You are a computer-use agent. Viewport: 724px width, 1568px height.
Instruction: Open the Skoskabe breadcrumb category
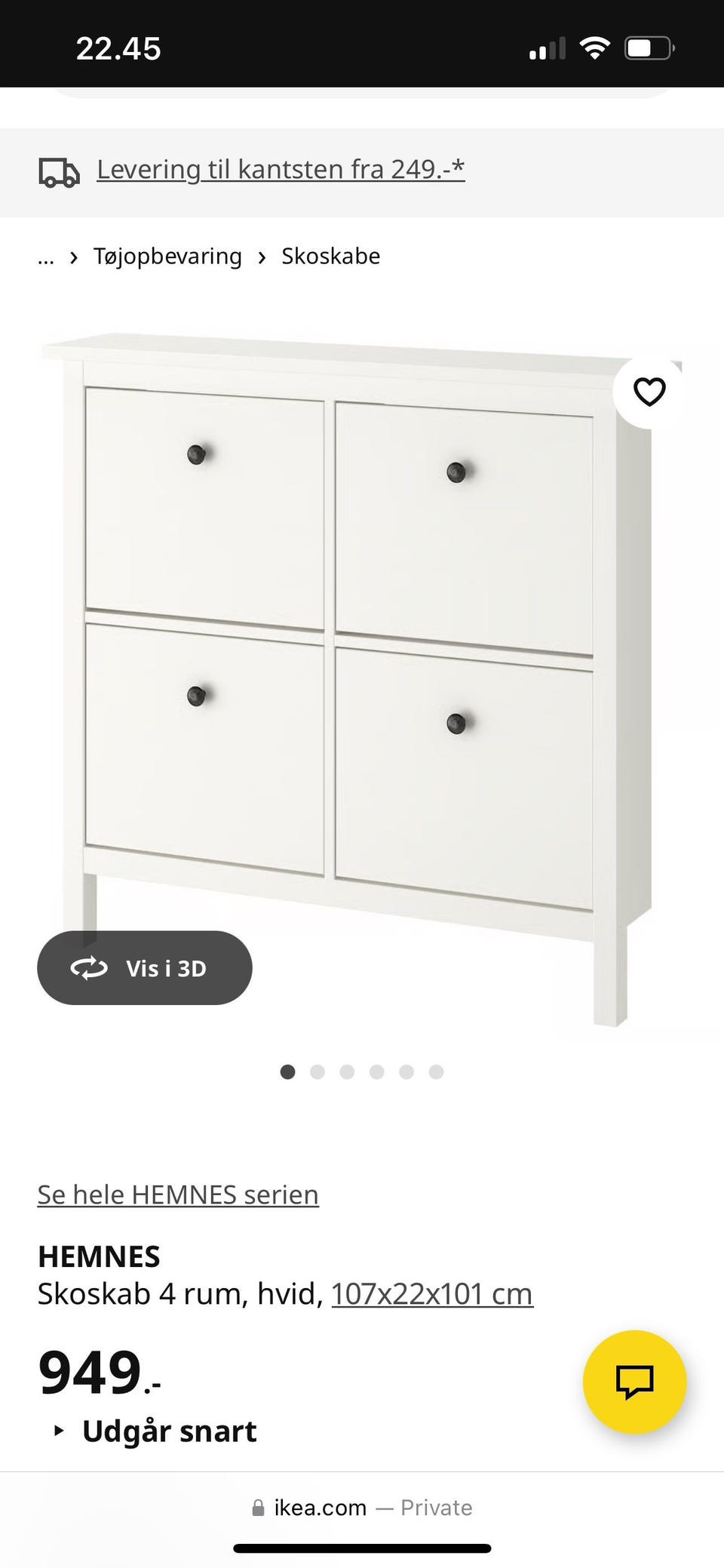point(330,257)
